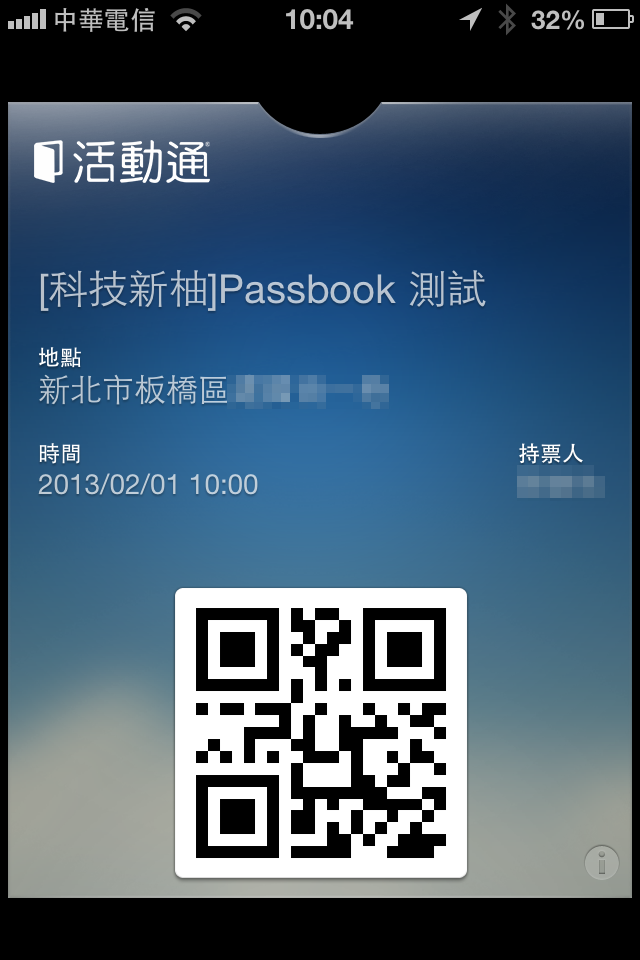Screen dimensions: 640x960
Task: Open the pass info button
Action: [601, 862]
